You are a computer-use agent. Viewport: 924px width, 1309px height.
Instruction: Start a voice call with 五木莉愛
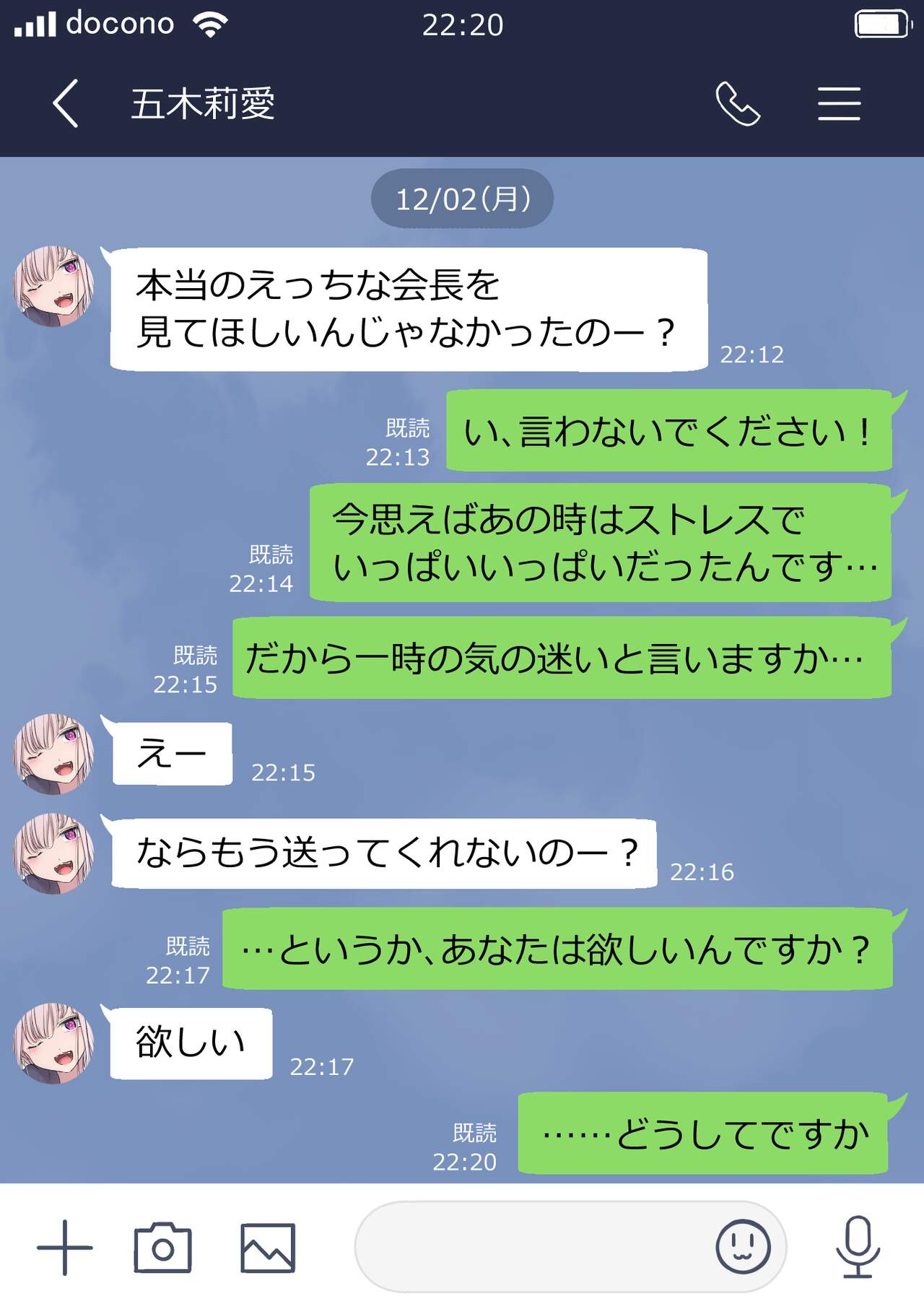[737, 104]
